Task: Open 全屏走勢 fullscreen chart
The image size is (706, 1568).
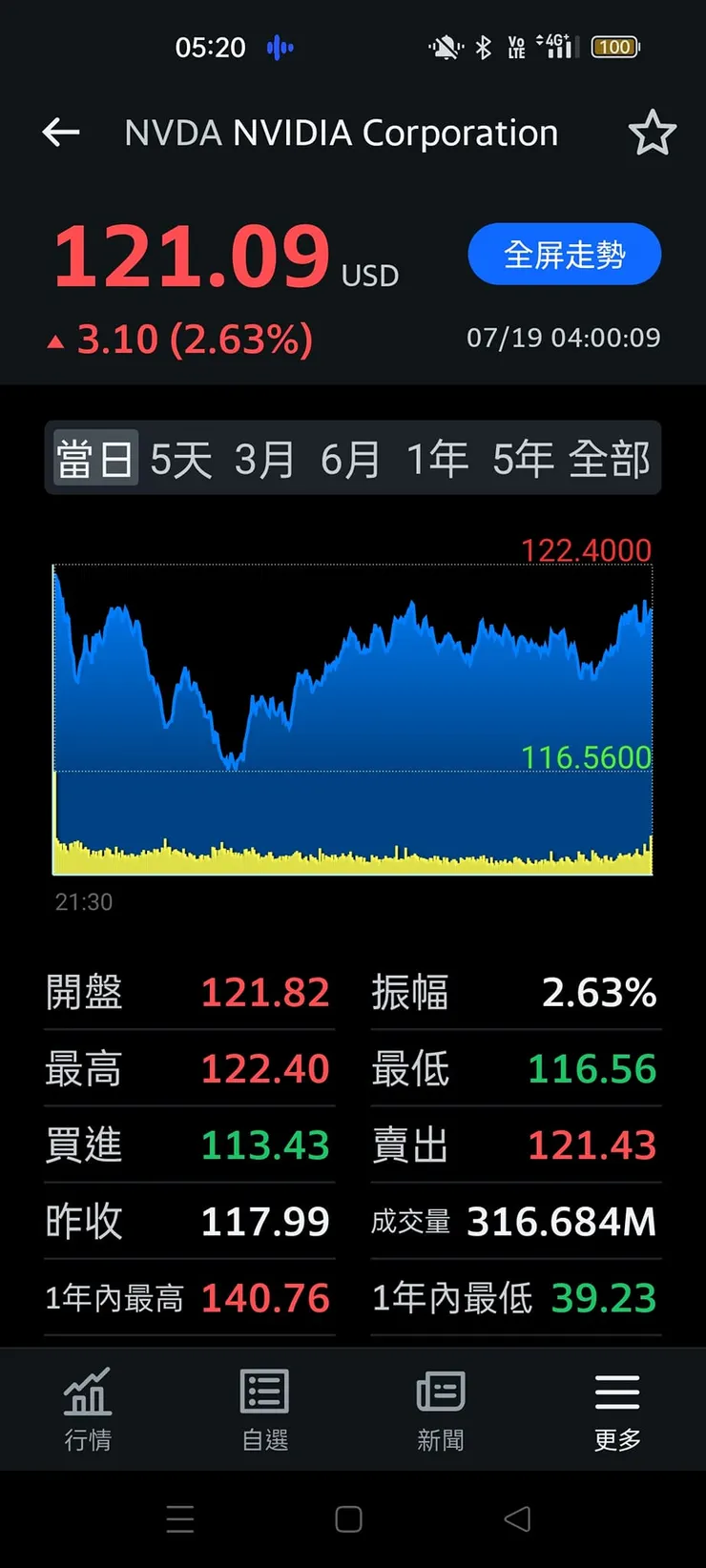Action: tap(564, 254)
